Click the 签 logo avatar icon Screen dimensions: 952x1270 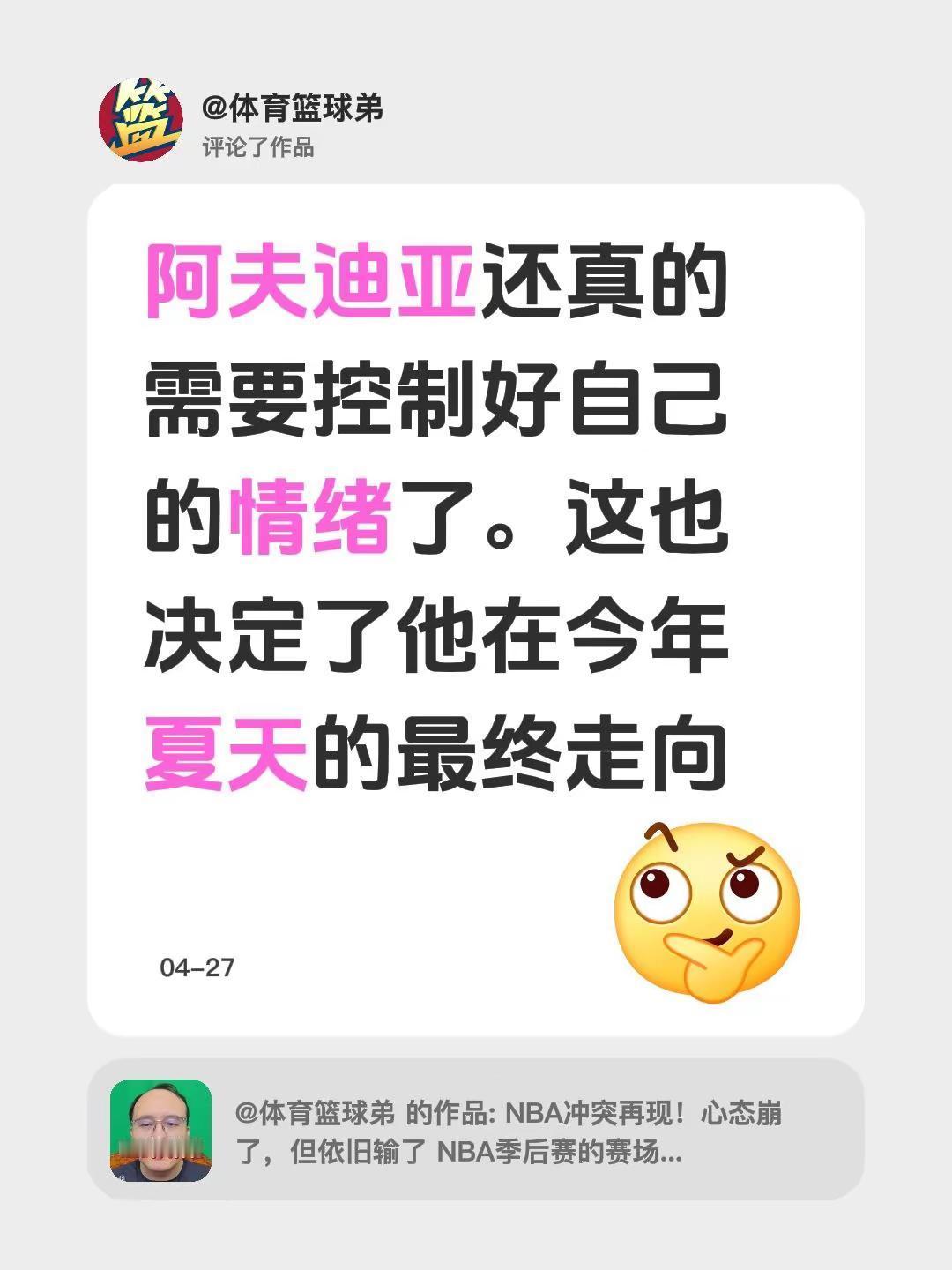tap(142, 120)
